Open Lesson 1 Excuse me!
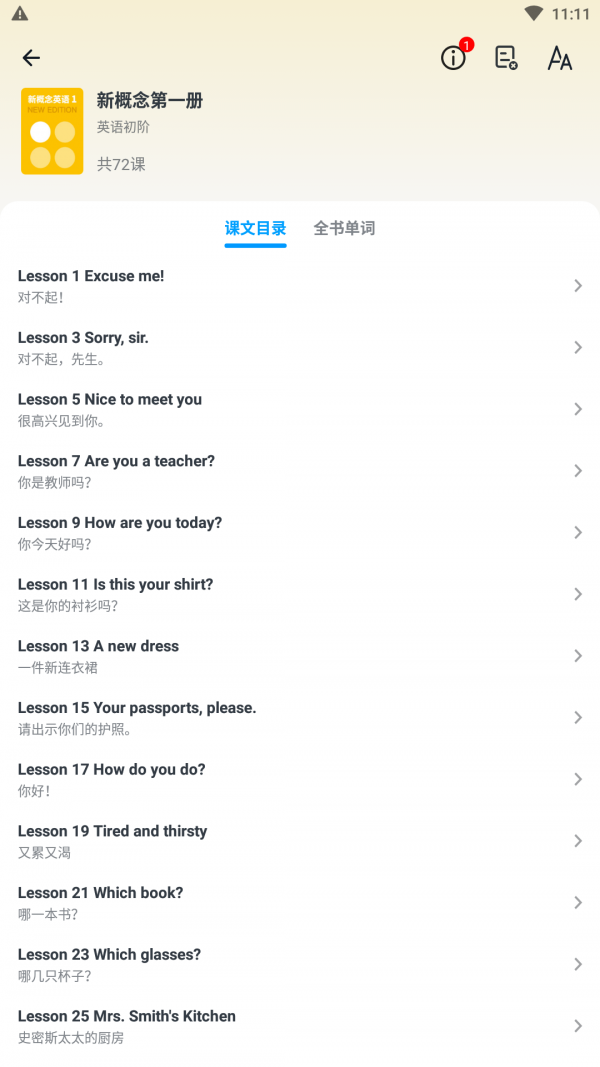The width and height of the screenshot is (600, 1067). point(300,286)
